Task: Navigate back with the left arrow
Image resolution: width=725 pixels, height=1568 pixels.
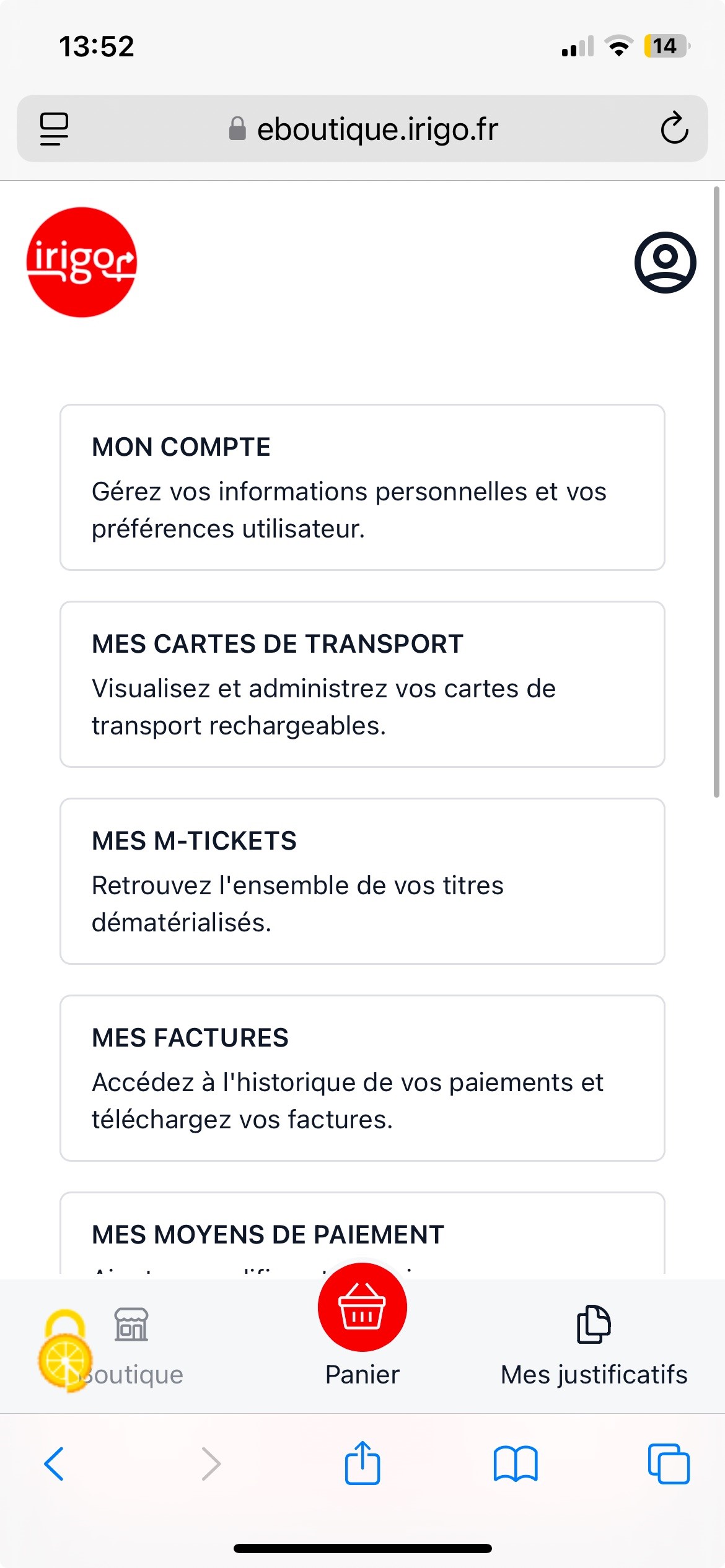Action: tap(55, 1463)
